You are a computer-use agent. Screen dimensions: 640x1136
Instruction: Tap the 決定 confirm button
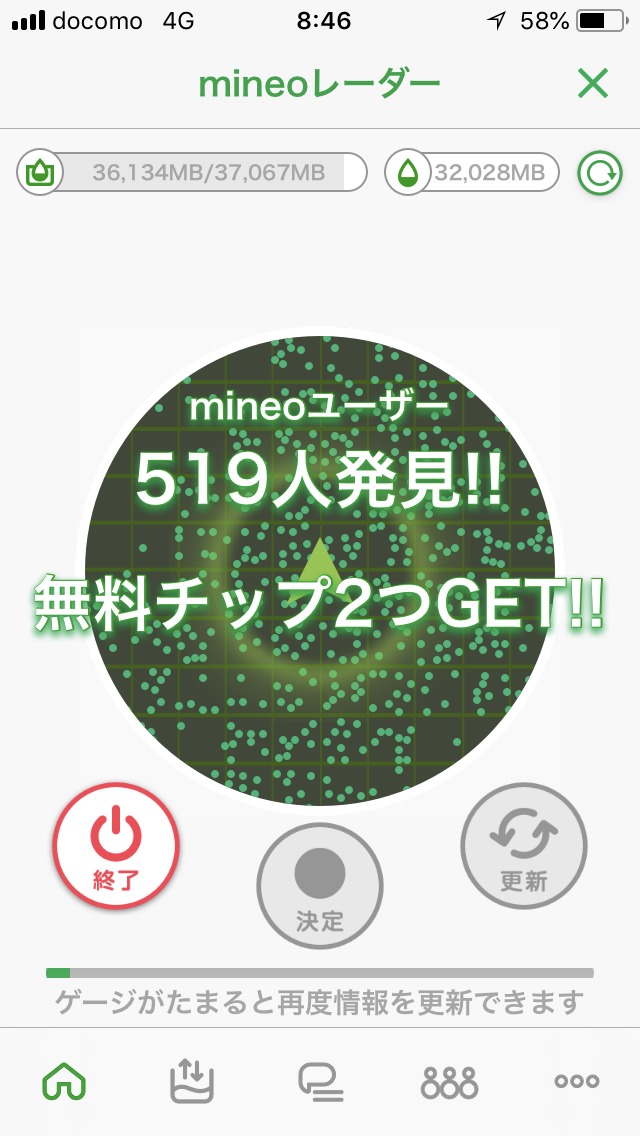pos(320,885)
